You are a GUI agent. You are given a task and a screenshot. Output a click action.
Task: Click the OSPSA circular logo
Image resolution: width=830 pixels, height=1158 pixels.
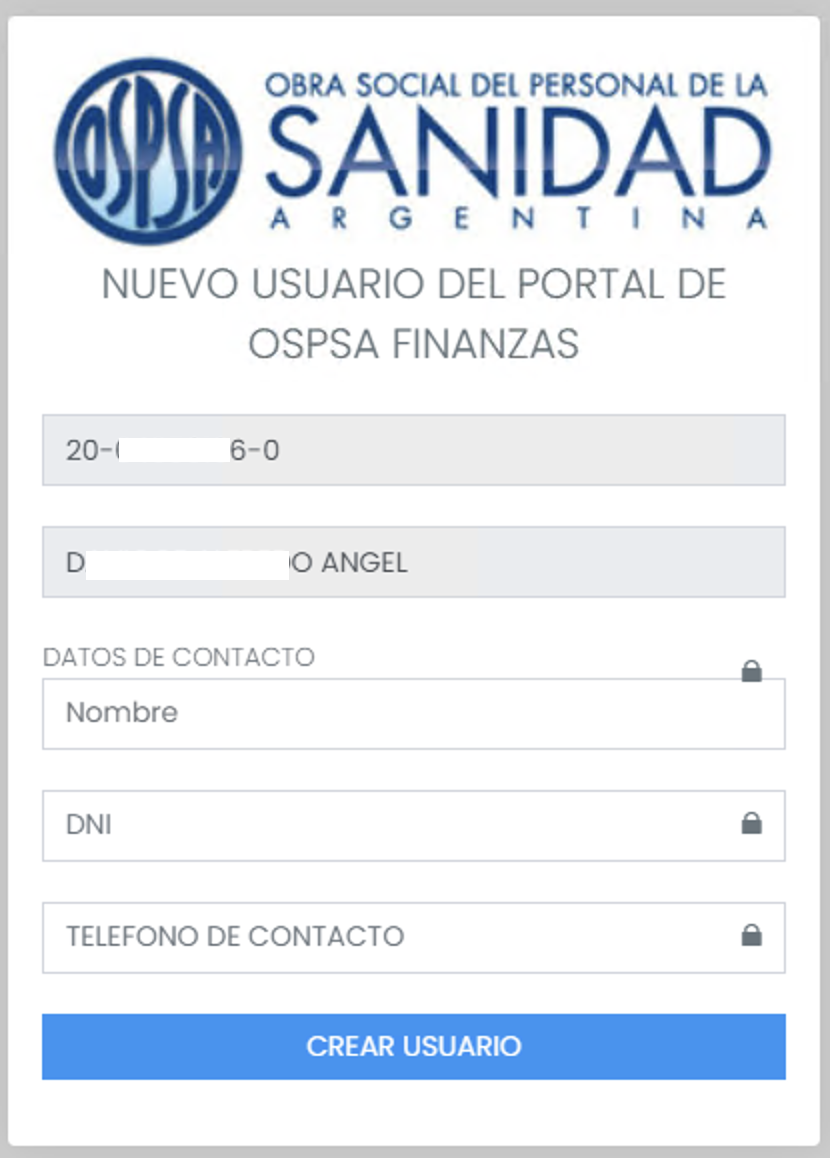click(x=150, y=150)
